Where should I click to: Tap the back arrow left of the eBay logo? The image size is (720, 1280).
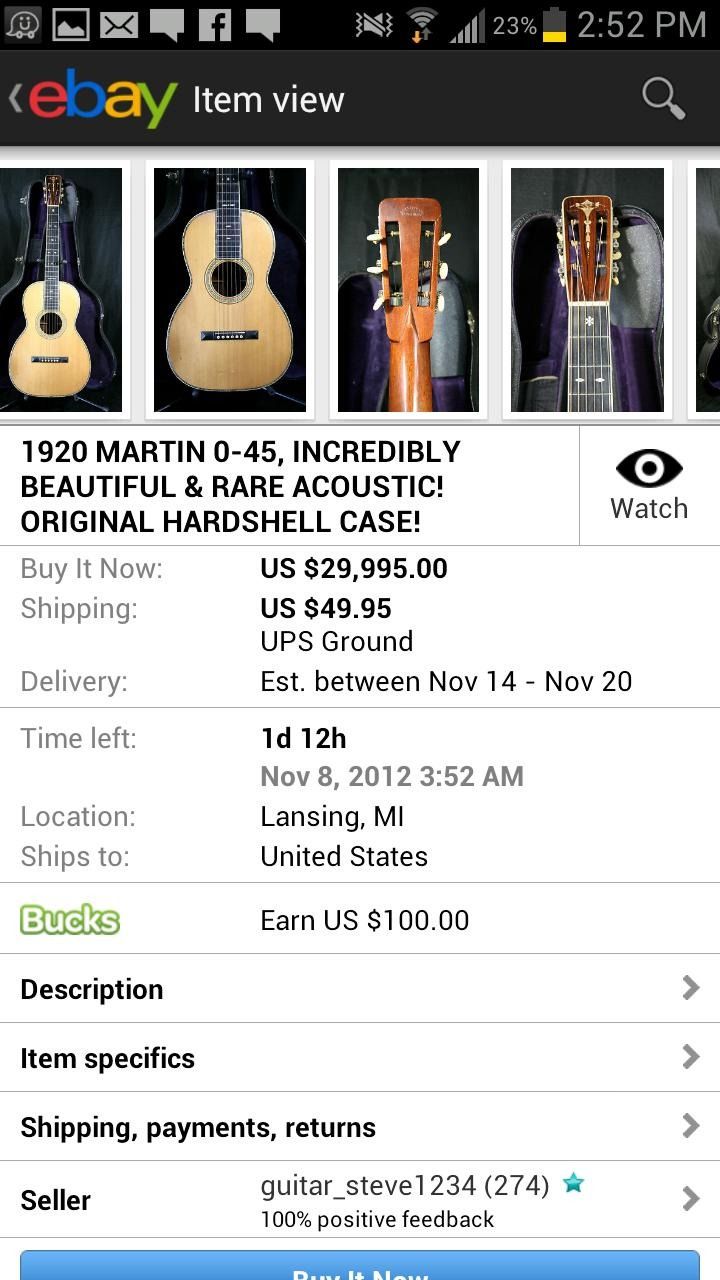(14, 98)
